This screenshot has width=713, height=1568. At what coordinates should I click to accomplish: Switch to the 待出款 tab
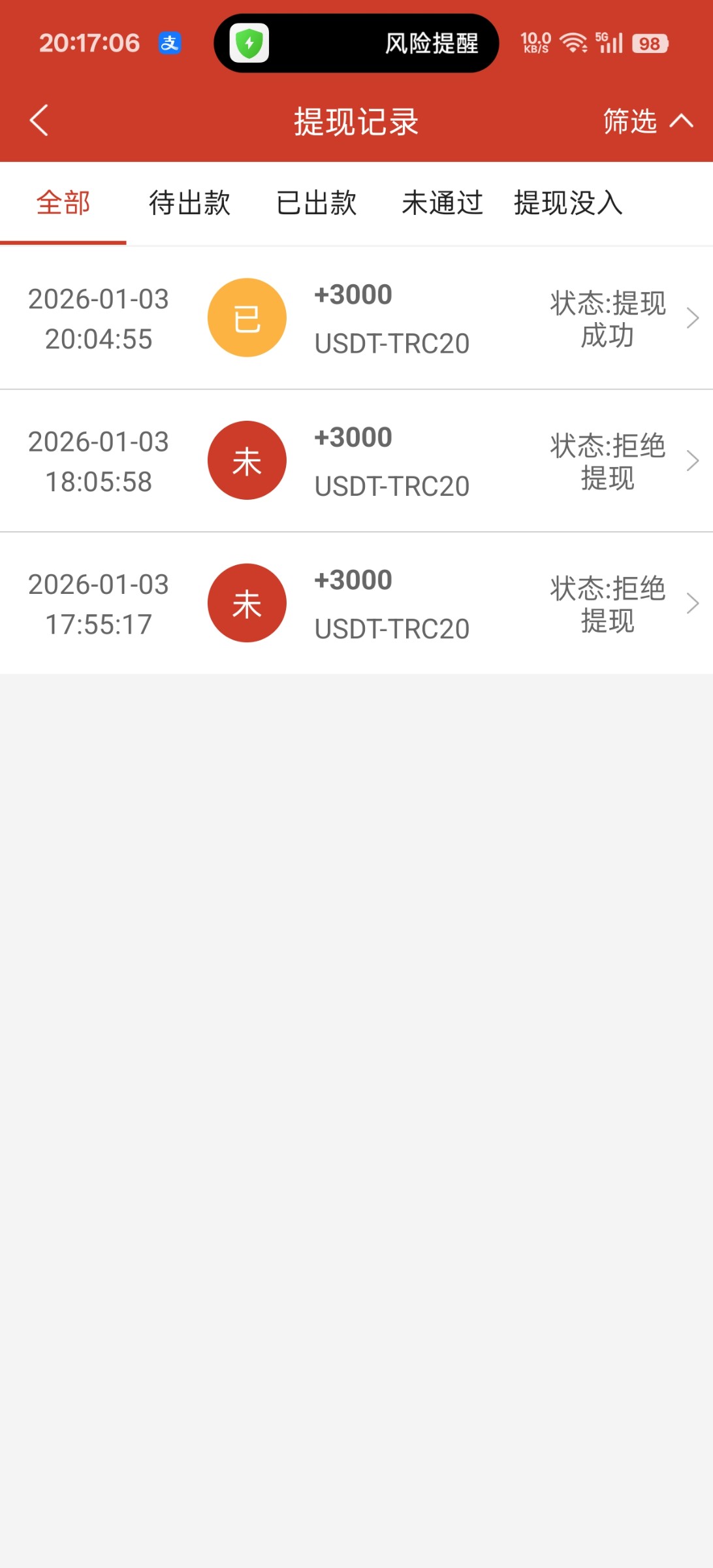click(x=189, y=203)
